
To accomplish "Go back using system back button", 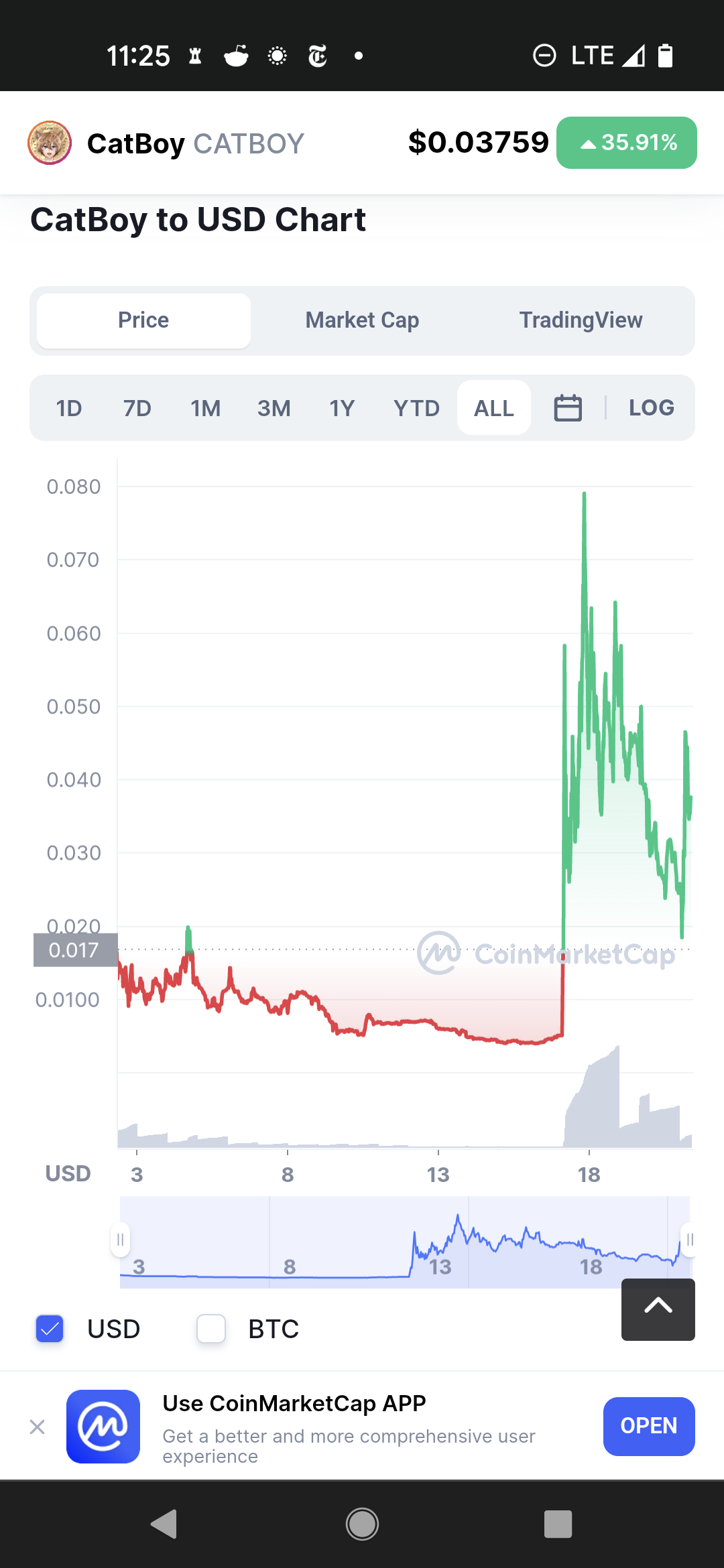I will tap(164, 1524).
